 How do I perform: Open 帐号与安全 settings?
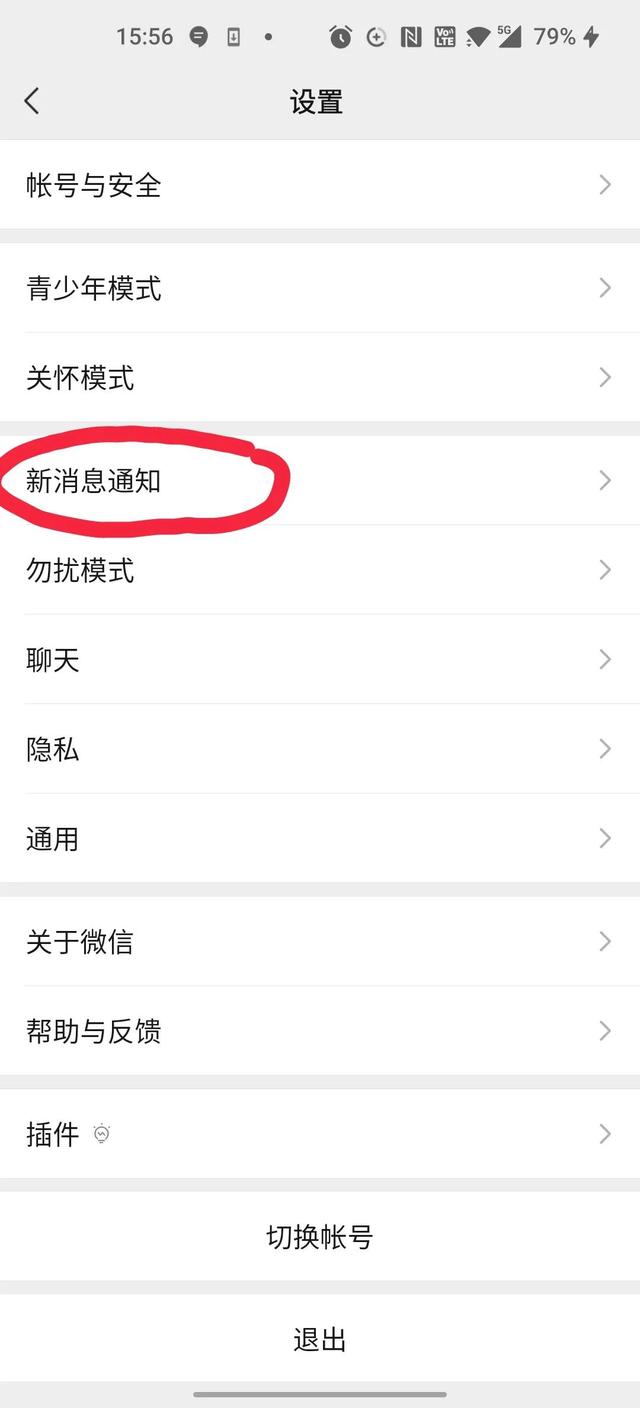click(320, 185)
